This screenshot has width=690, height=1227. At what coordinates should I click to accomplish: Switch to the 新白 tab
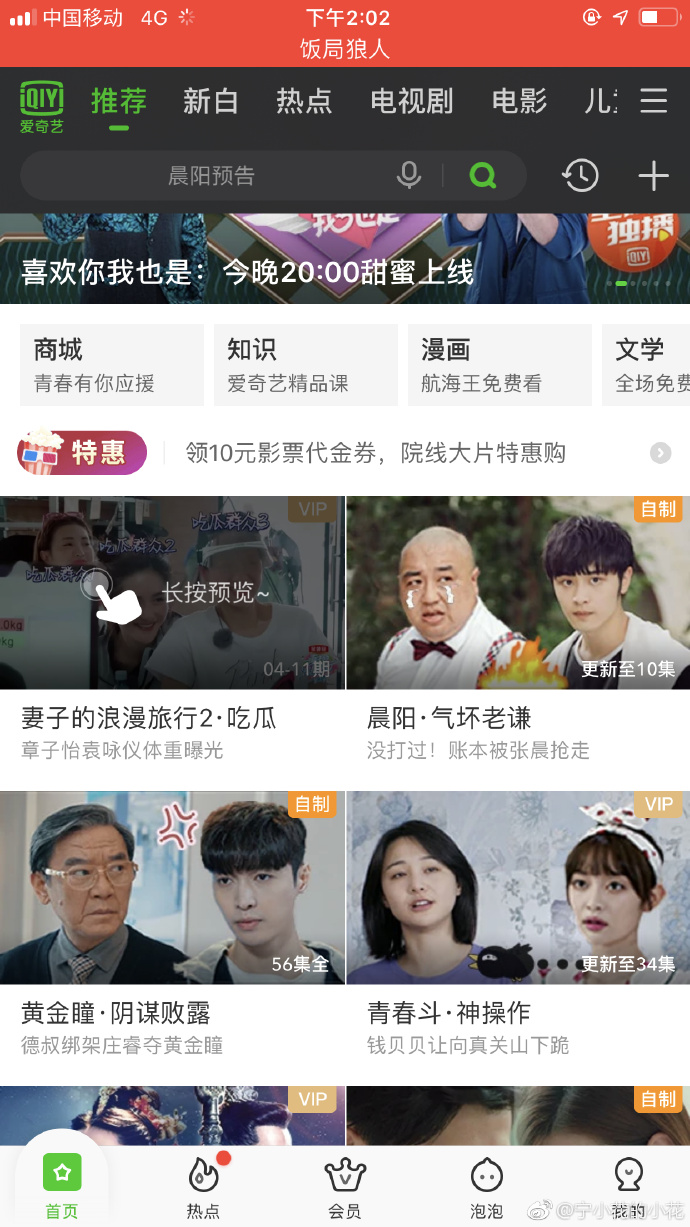pyautogui.click(x=211, y=101)
